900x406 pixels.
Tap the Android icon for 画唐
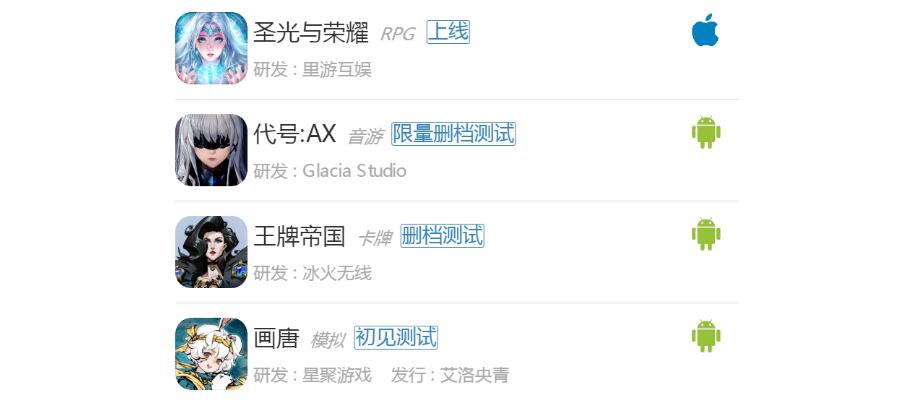(706, 336)
